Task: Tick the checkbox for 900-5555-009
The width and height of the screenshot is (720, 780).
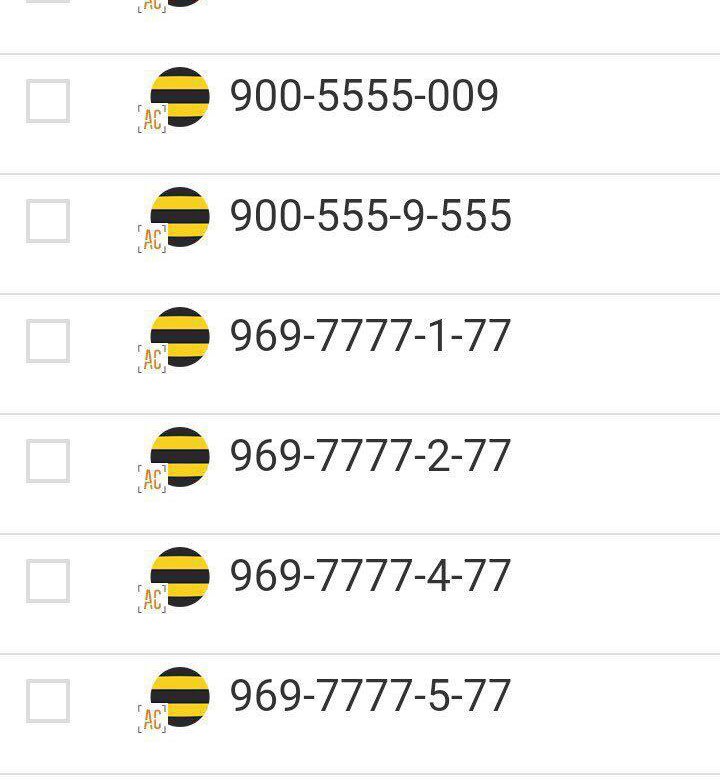Action: click(48, 101)
